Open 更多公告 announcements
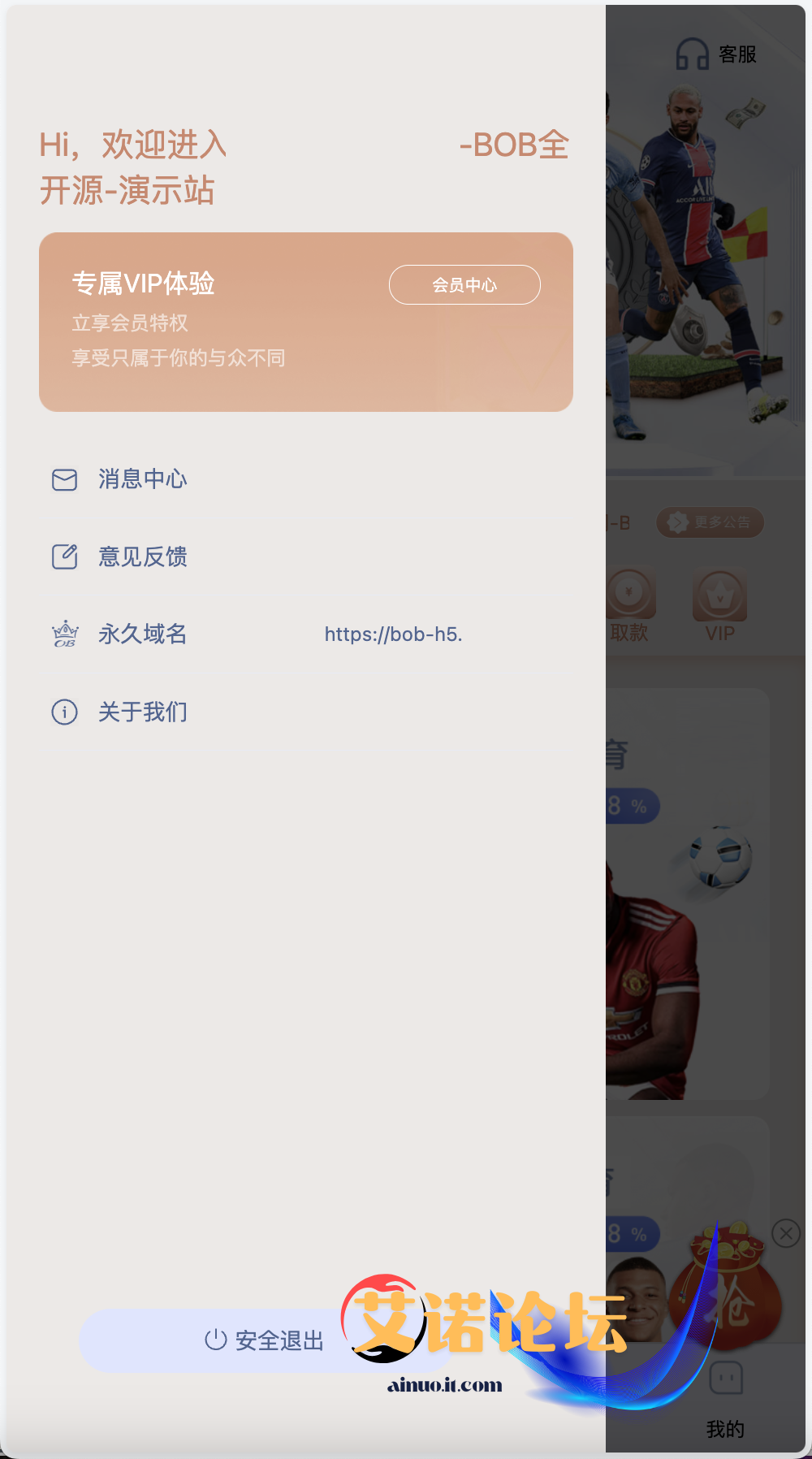Viewport: 812px width, 1459px height. click(x=710, y=522)
